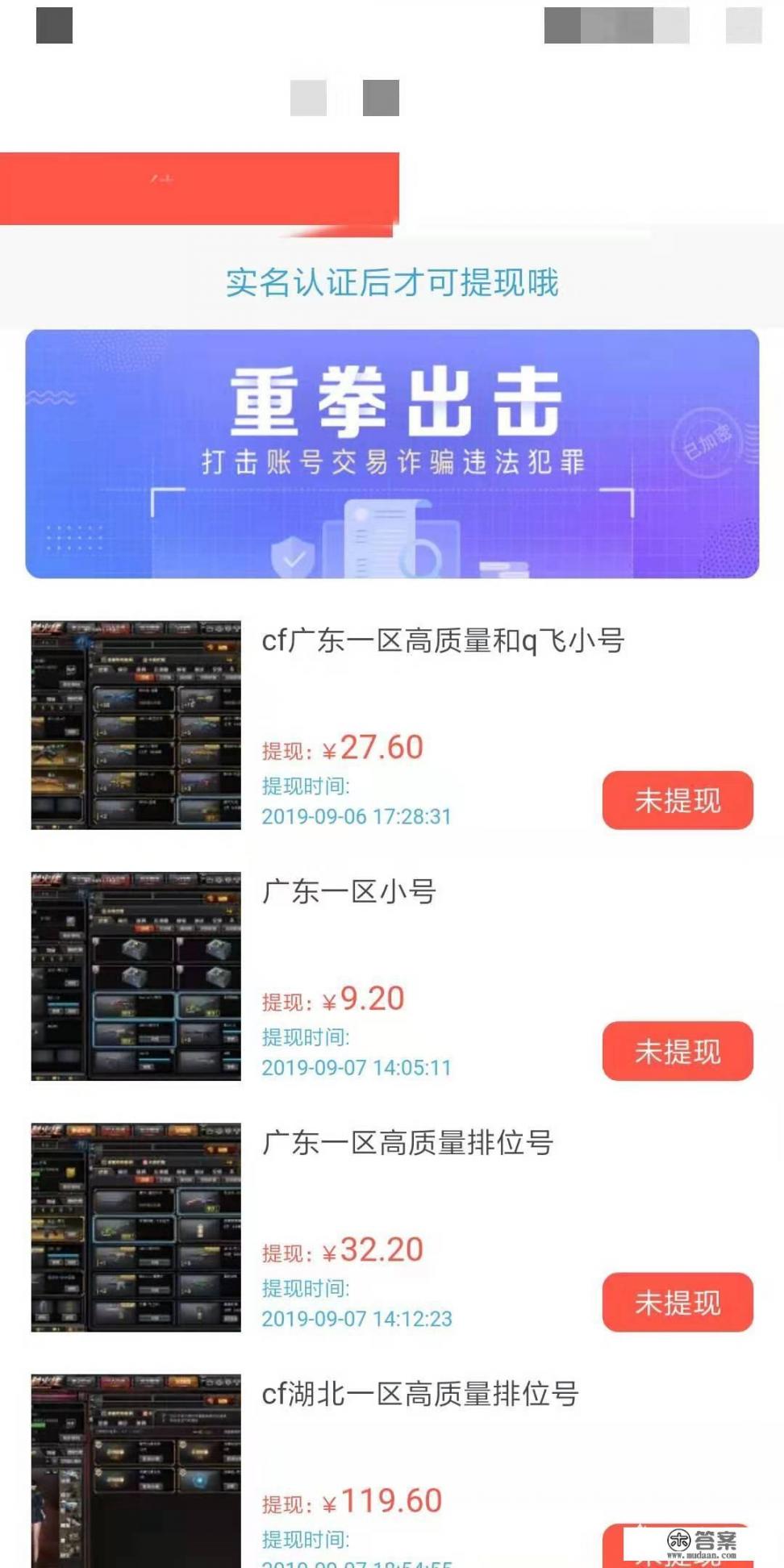
Task: Click the 提现时间 timestamp 2019-09-06 17:28:31
Action: click(x=358, y=816)
